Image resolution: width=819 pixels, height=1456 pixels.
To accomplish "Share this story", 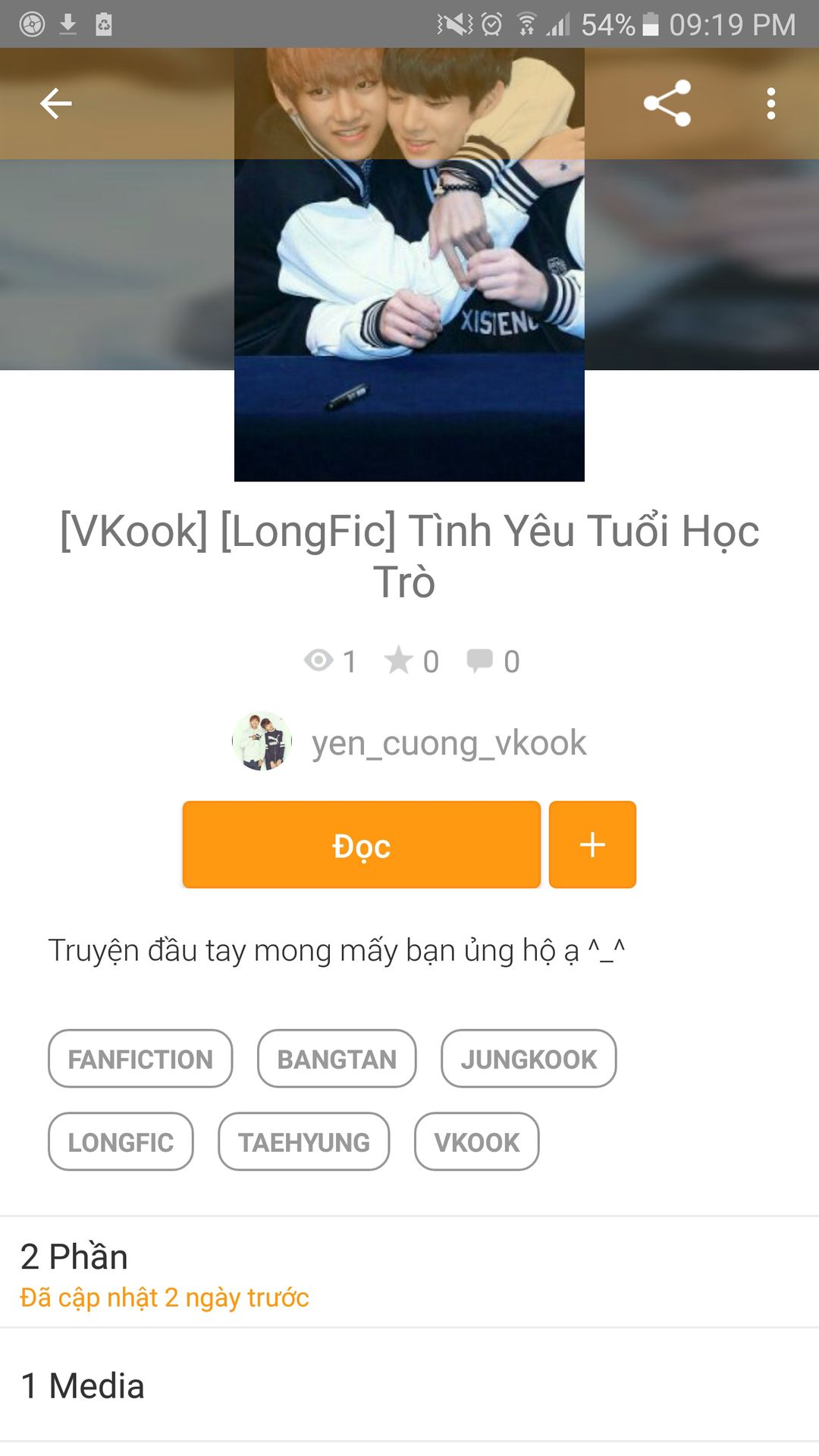I will point(667,103).
